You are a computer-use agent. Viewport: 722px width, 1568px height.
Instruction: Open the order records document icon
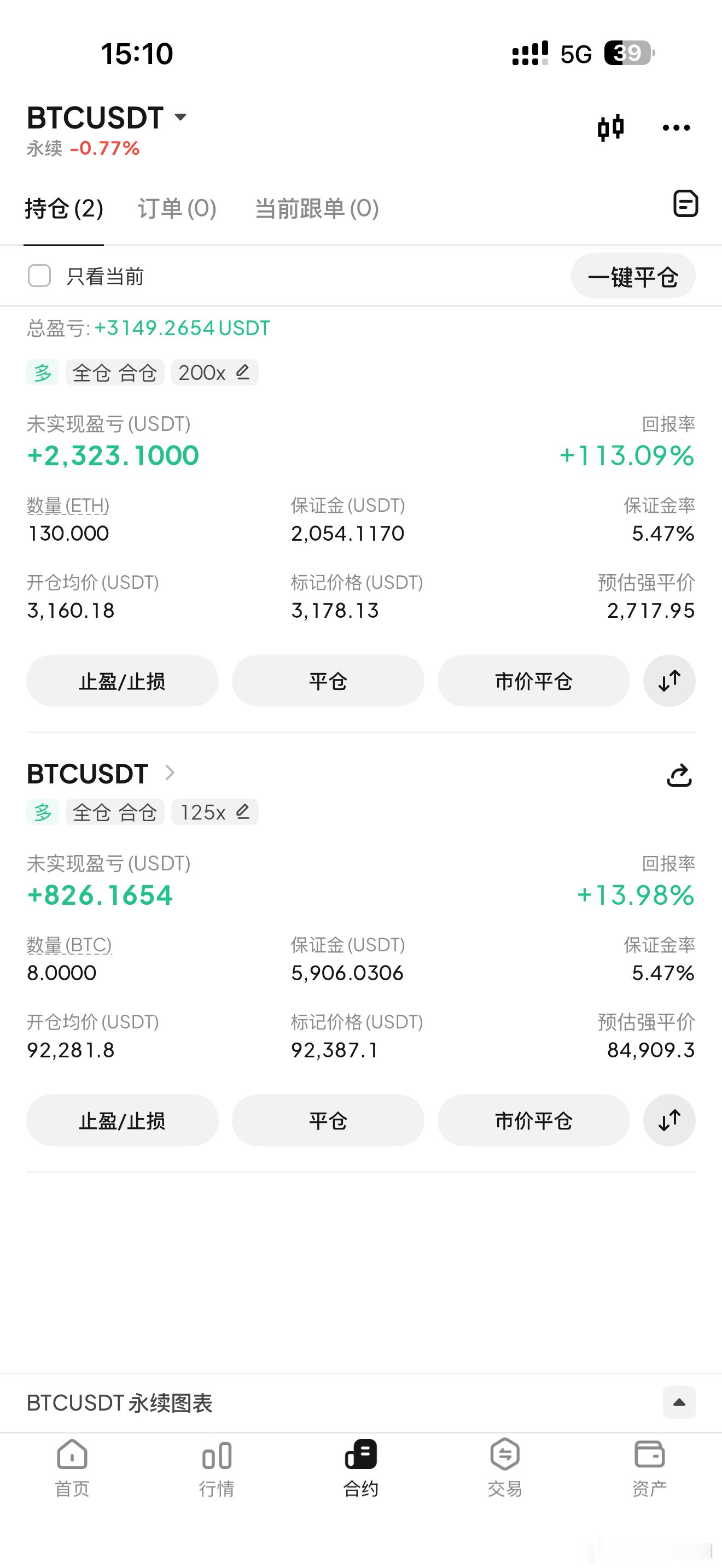point(684,204)
